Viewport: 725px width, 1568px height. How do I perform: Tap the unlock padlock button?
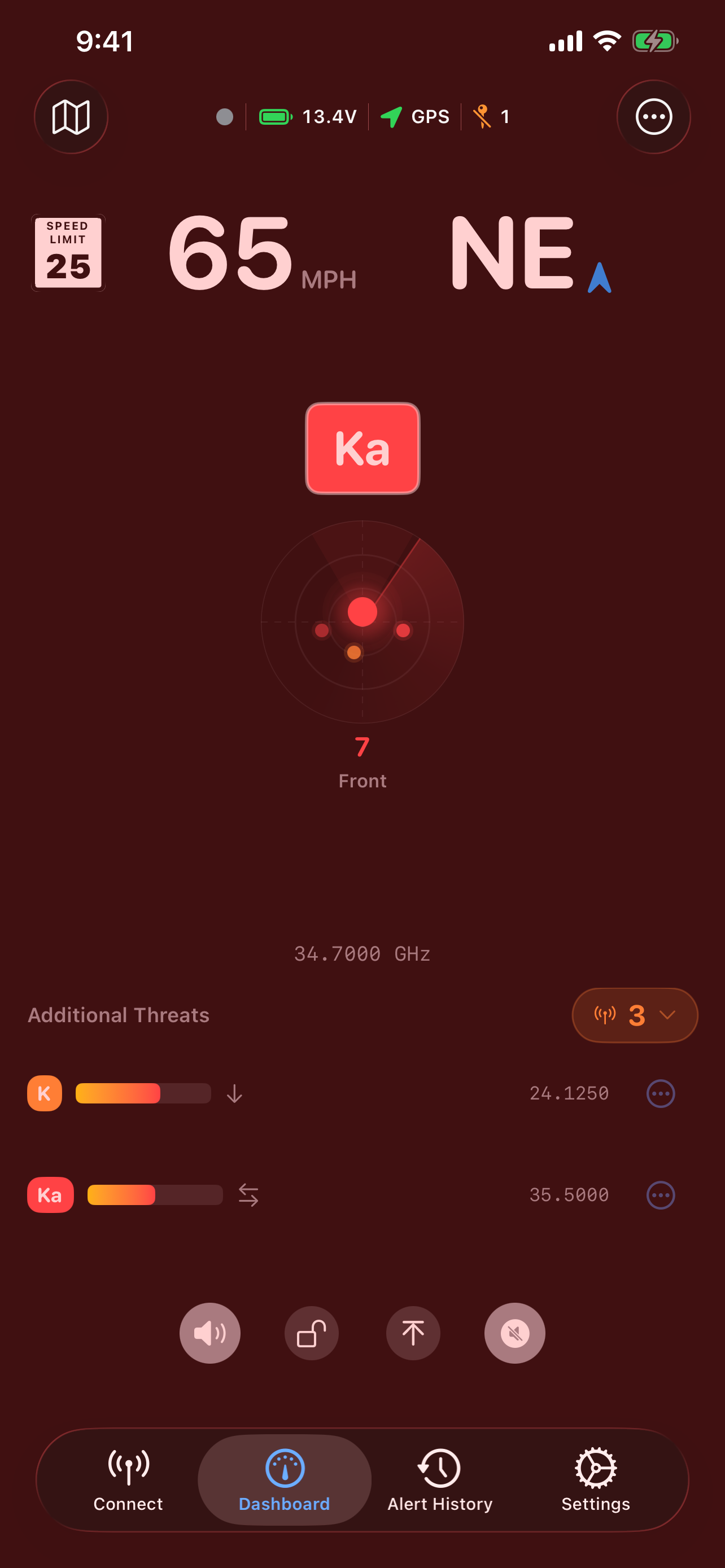tap(311, 1333)
